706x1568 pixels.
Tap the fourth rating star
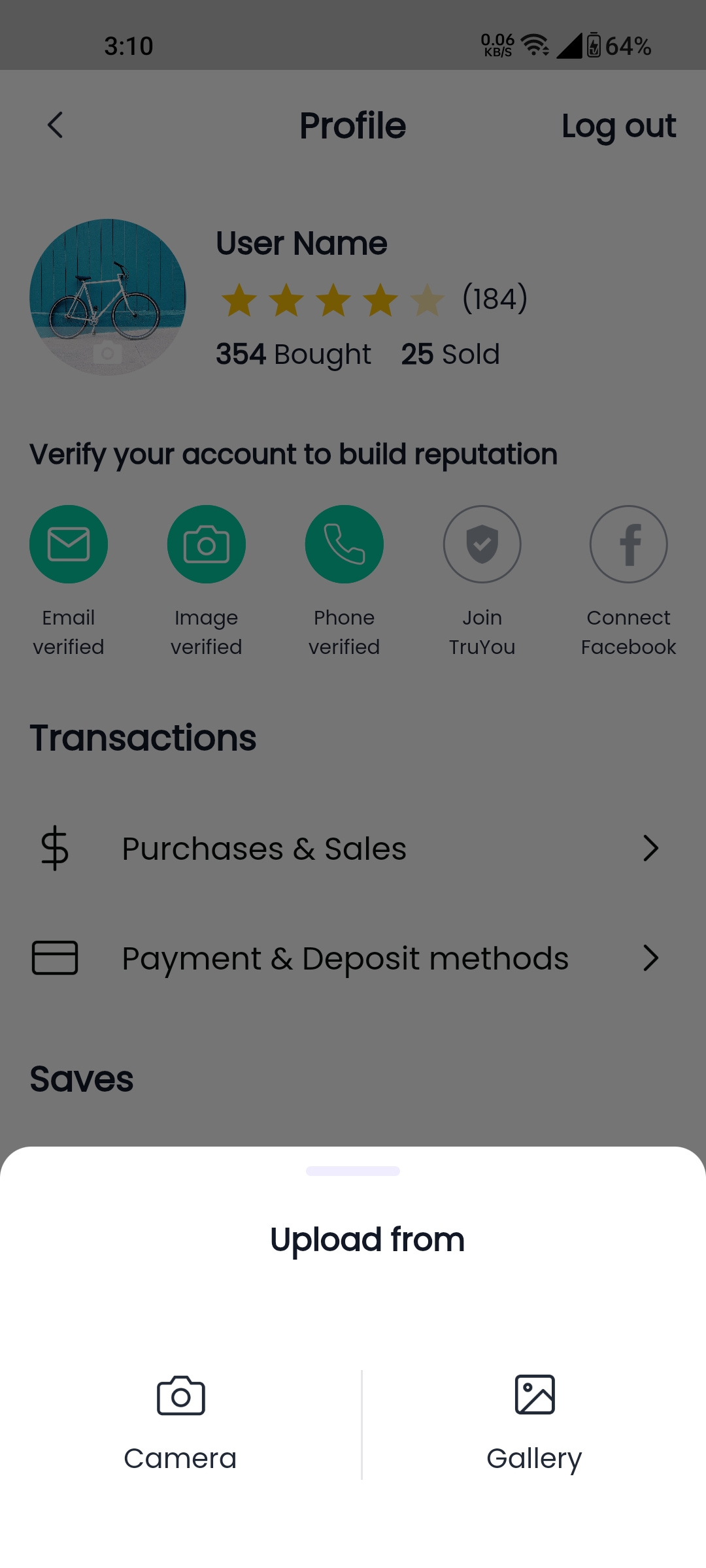[x=381, y=299]
